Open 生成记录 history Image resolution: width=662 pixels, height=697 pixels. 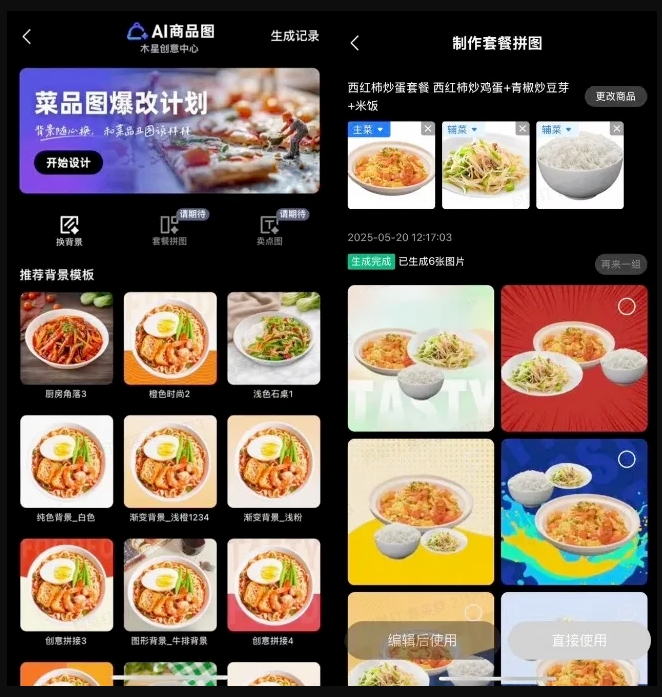pyautogui.click(x=294, y=36)
